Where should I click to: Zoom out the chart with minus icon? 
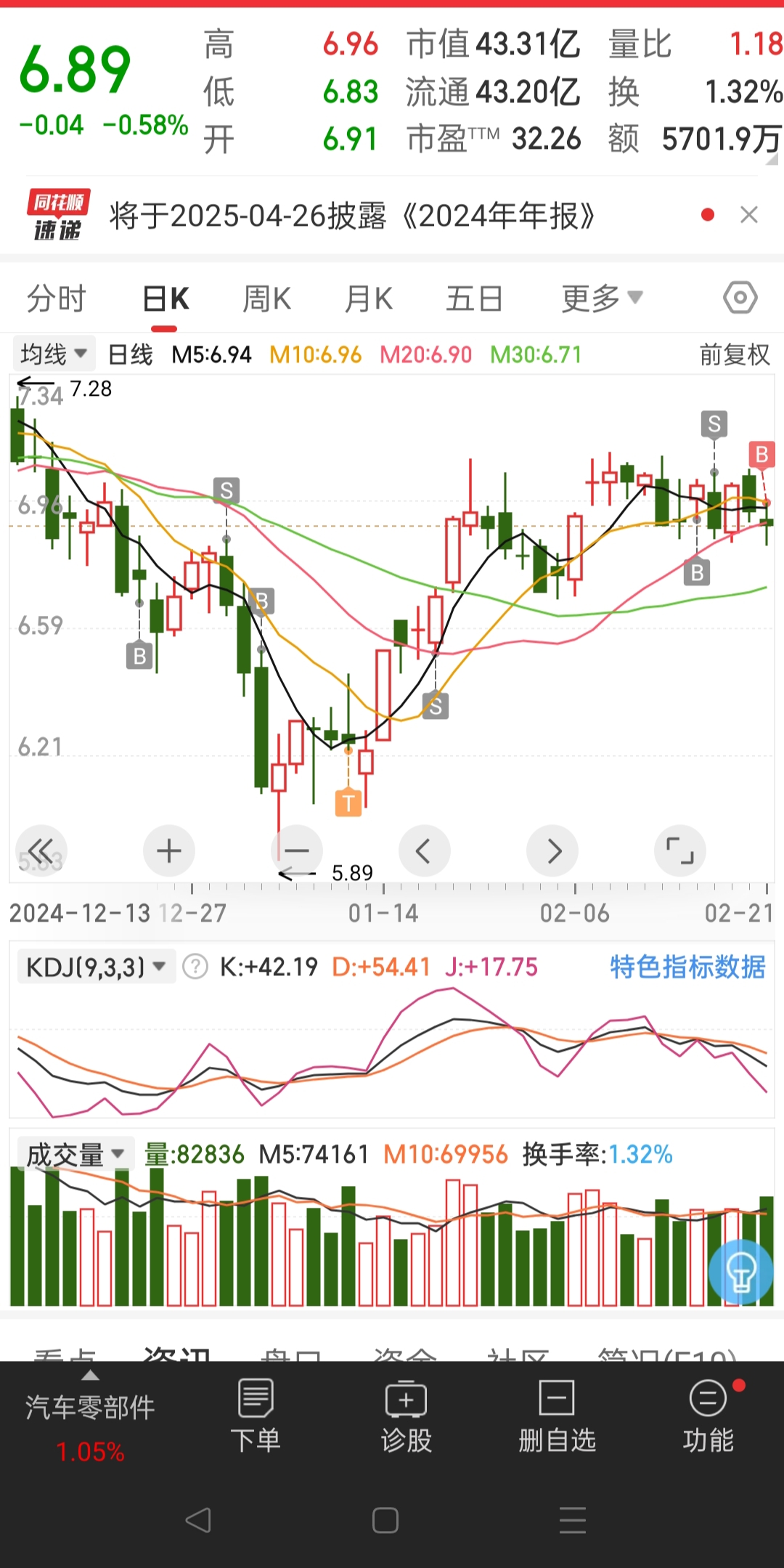pos(296,850)
